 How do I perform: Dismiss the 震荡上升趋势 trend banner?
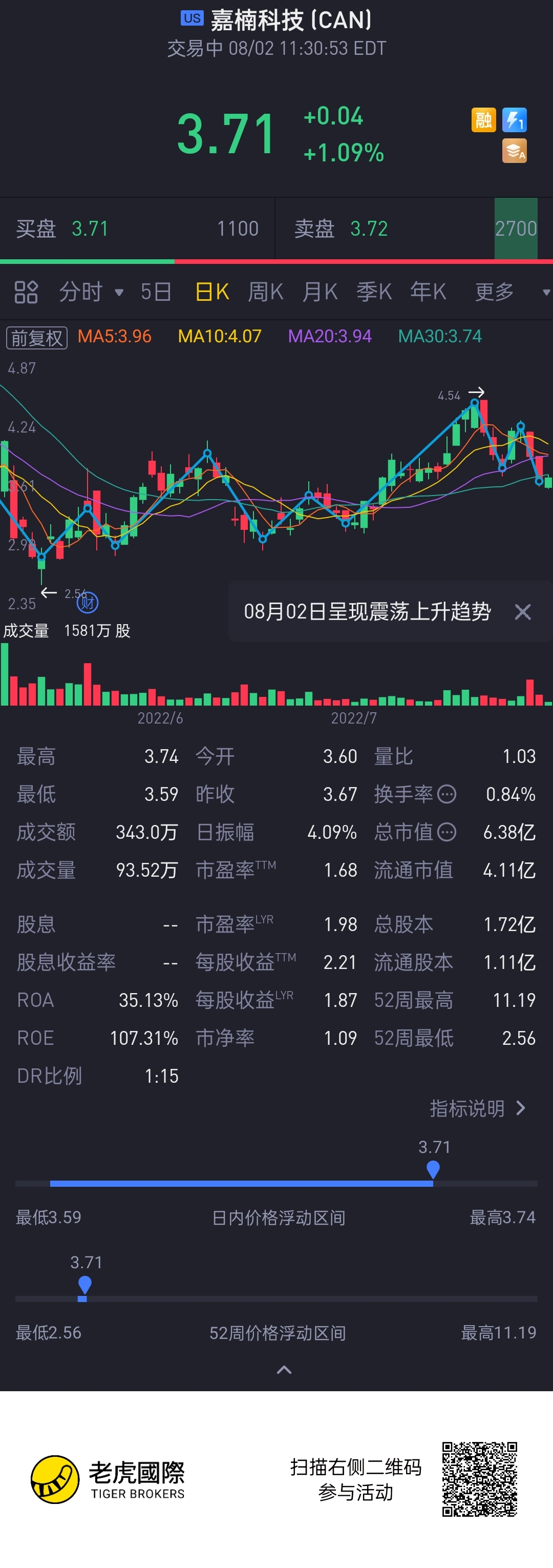[523, 612]
